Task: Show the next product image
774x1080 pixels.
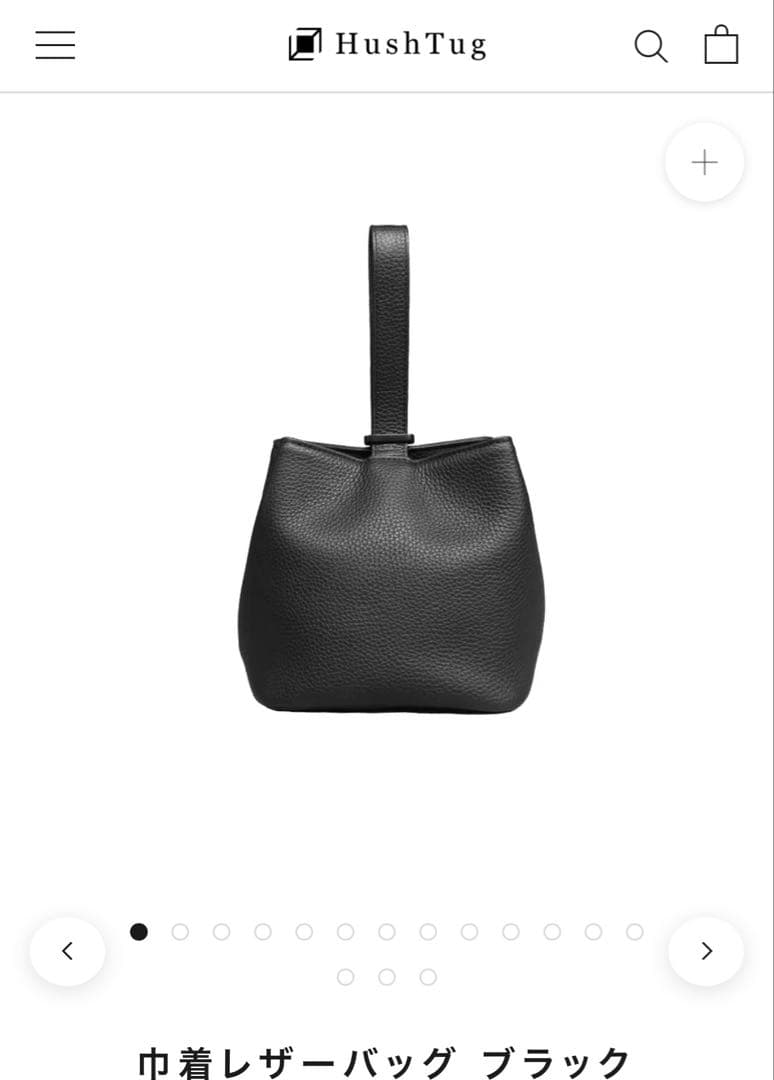Action: pos(706,951)
